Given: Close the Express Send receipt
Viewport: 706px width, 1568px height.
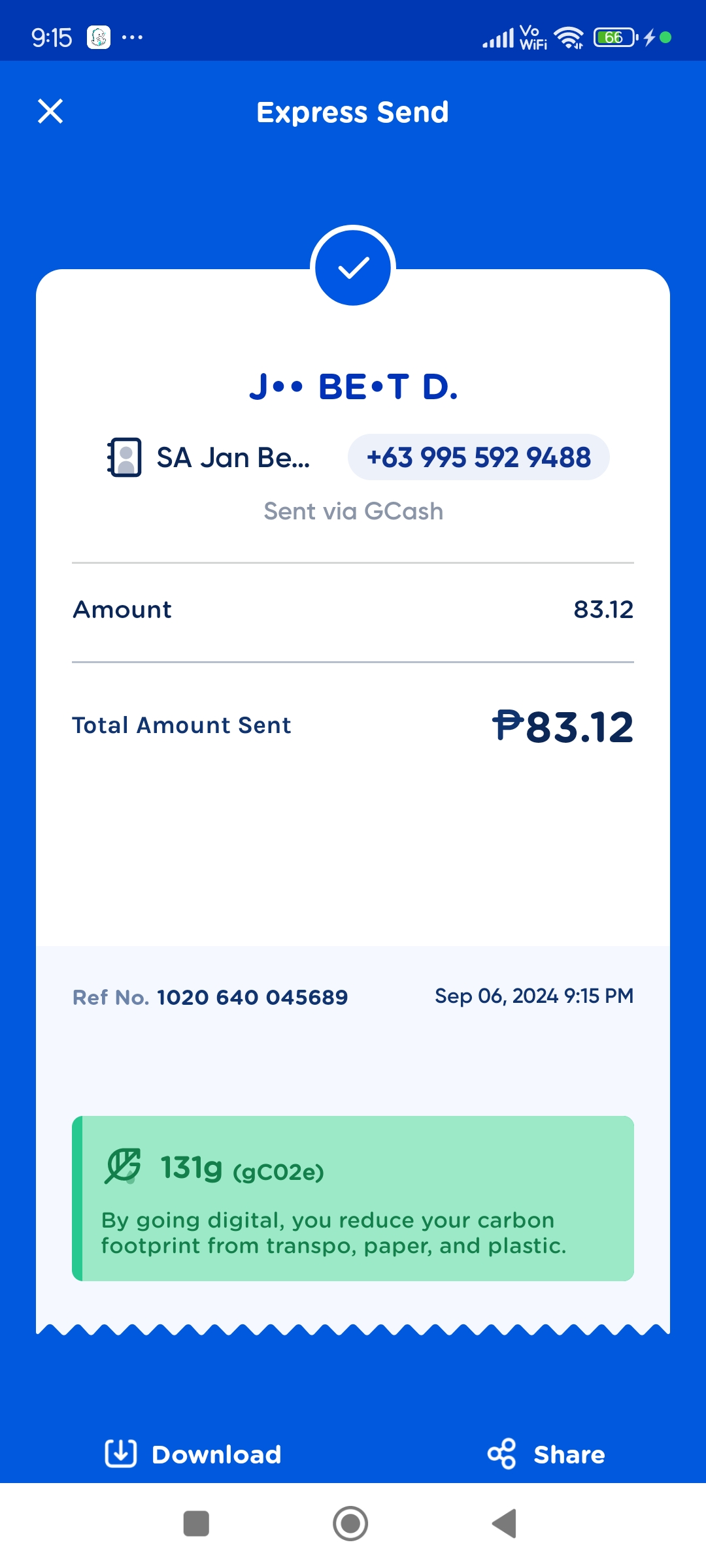Looking at the screenshot, I should click(50, 111).
